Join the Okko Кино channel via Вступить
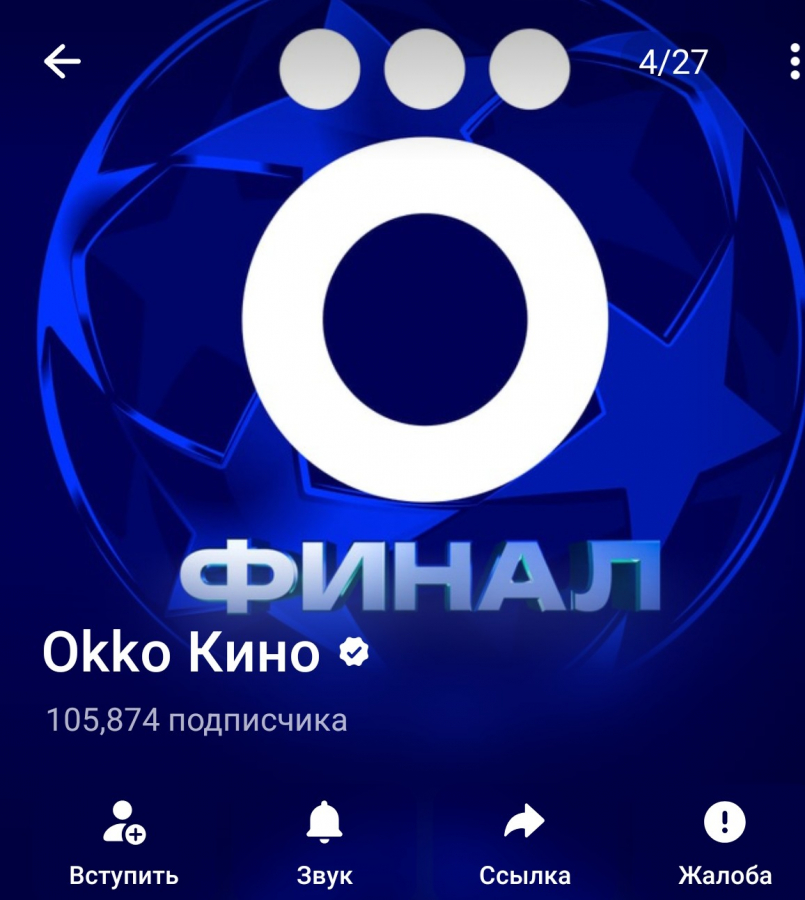The width and height of the screenshot is (805, 900). point(124,843)
